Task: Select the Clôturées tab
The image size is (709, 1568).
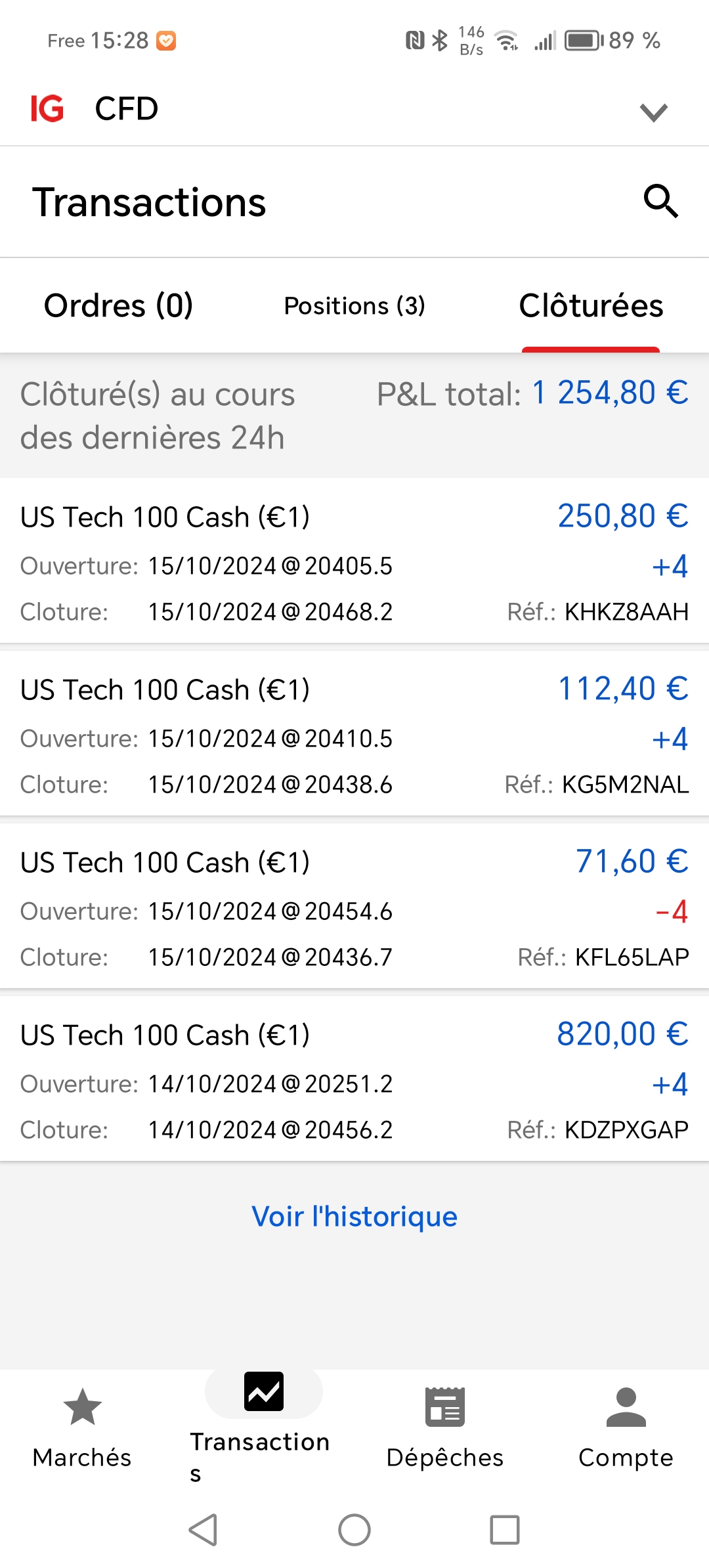Action: point(591,306)
